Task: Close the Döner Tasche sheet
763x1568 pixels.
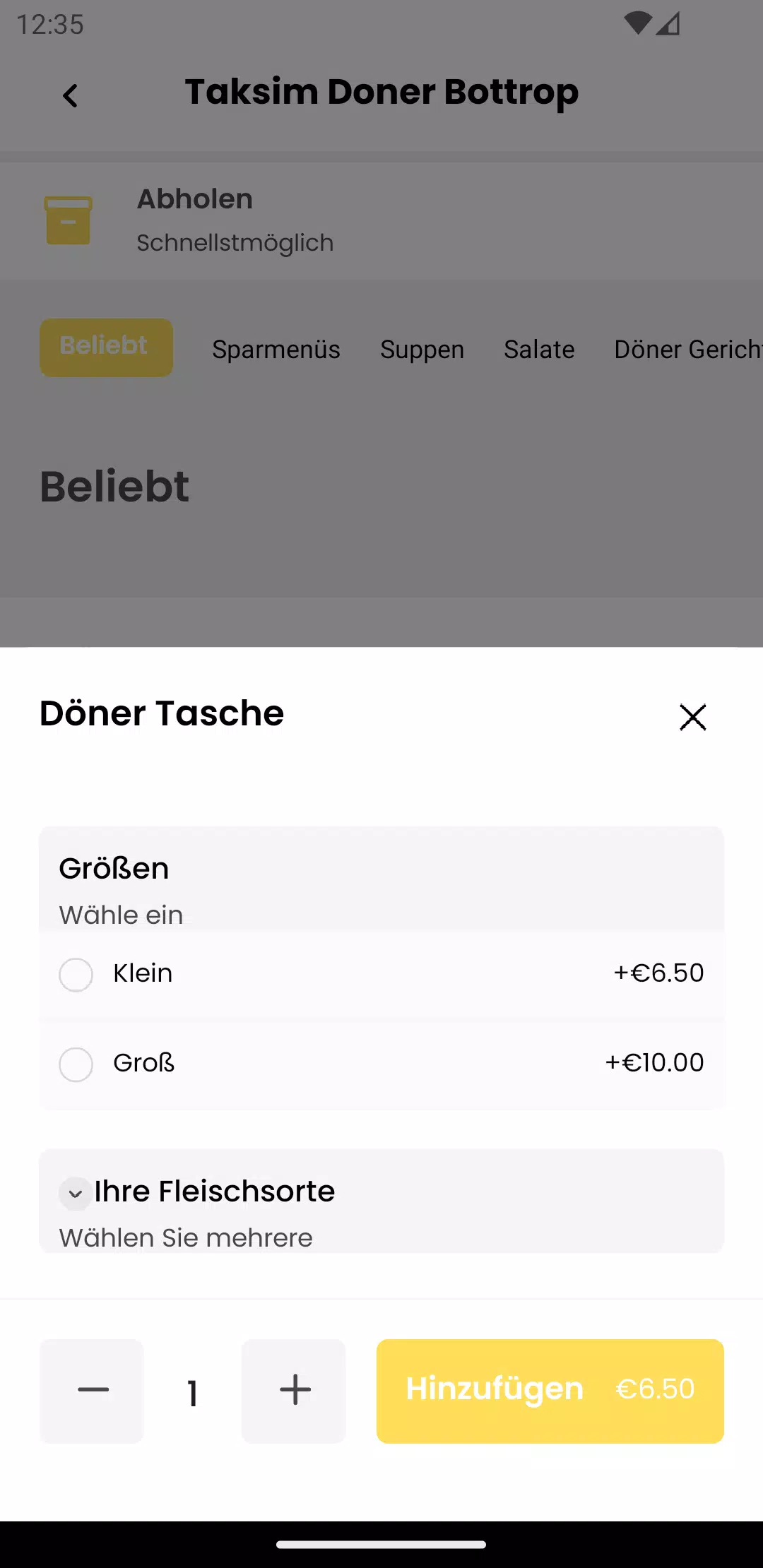Action: click(692, 717)
